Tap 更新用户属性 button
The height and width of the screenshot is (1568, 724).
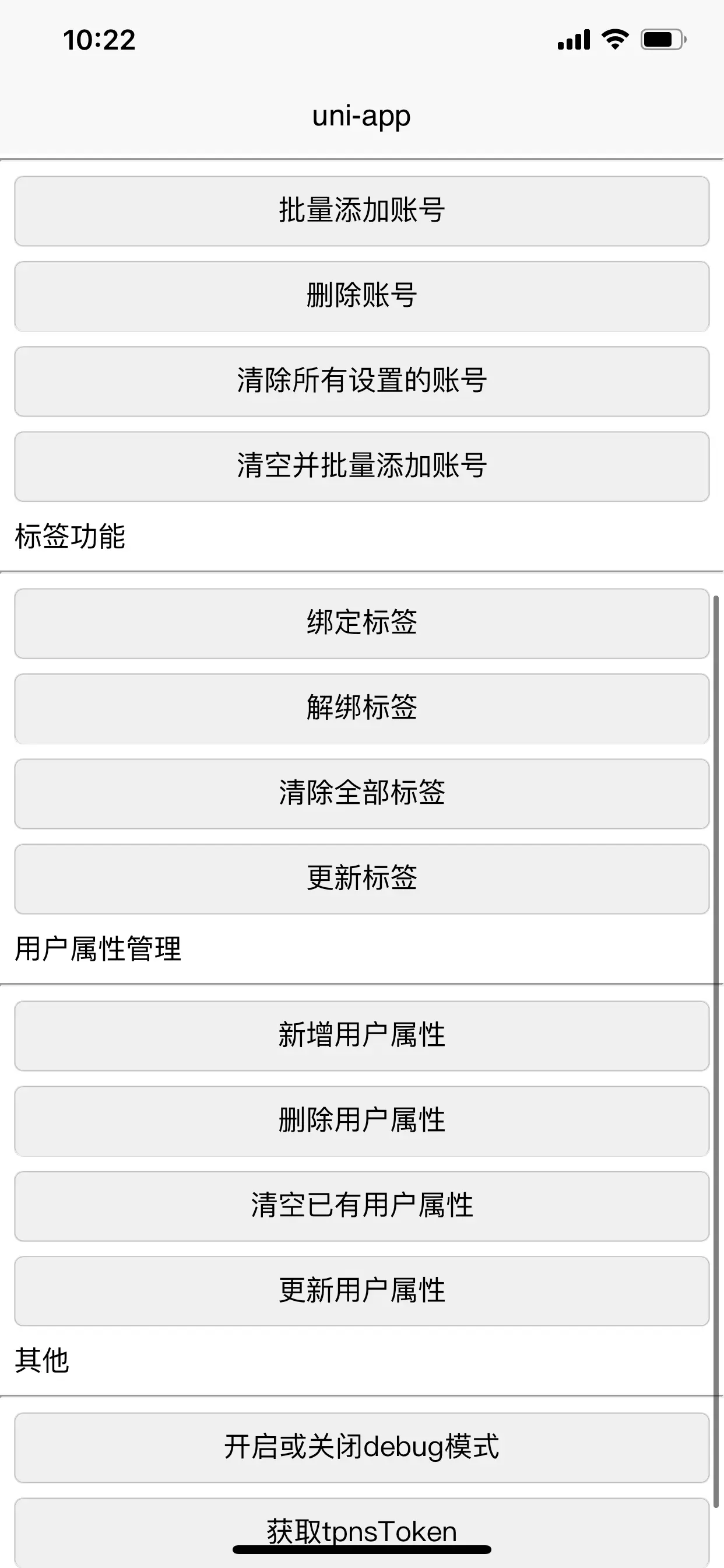click(x=362, y=1291)
